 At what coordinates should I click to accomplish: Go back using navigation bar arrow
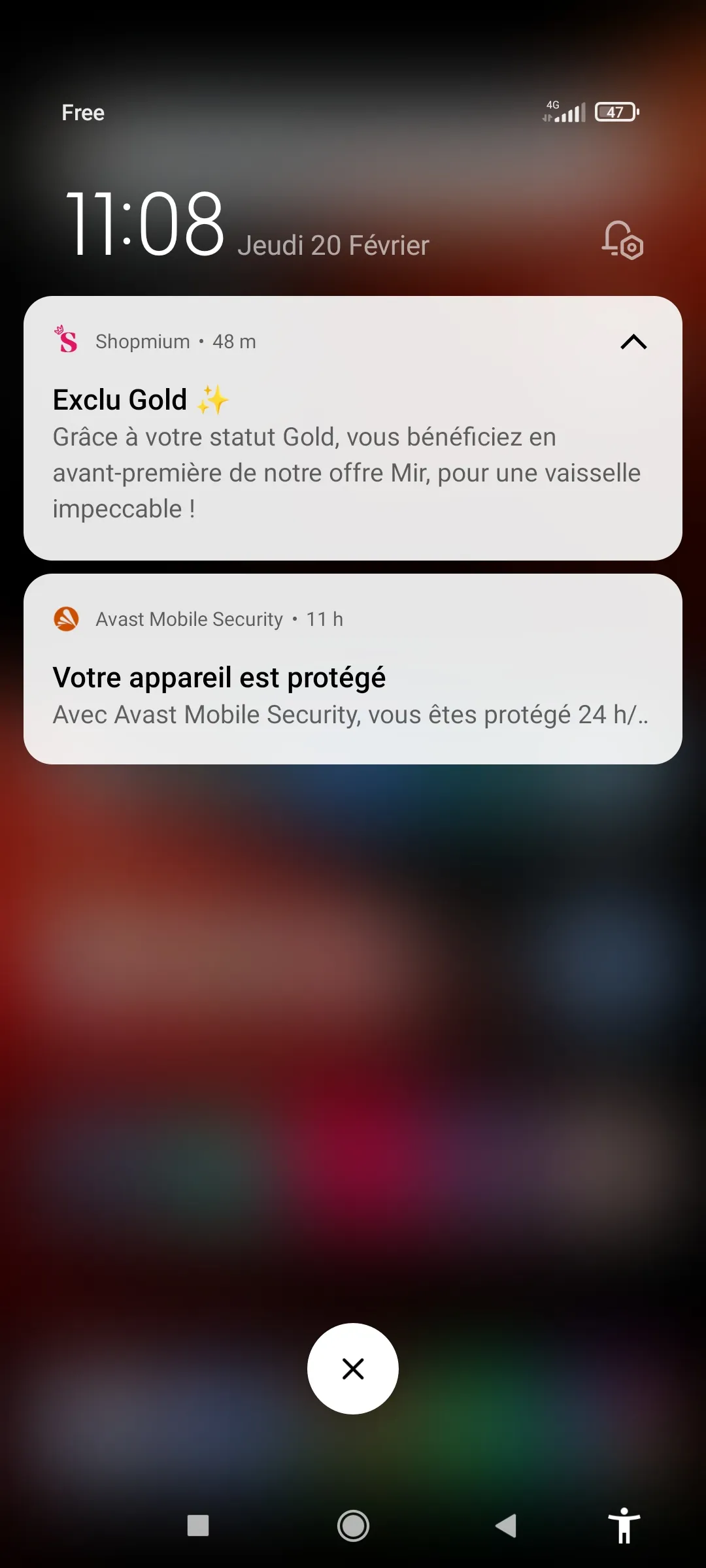[x=506, y=1526]
